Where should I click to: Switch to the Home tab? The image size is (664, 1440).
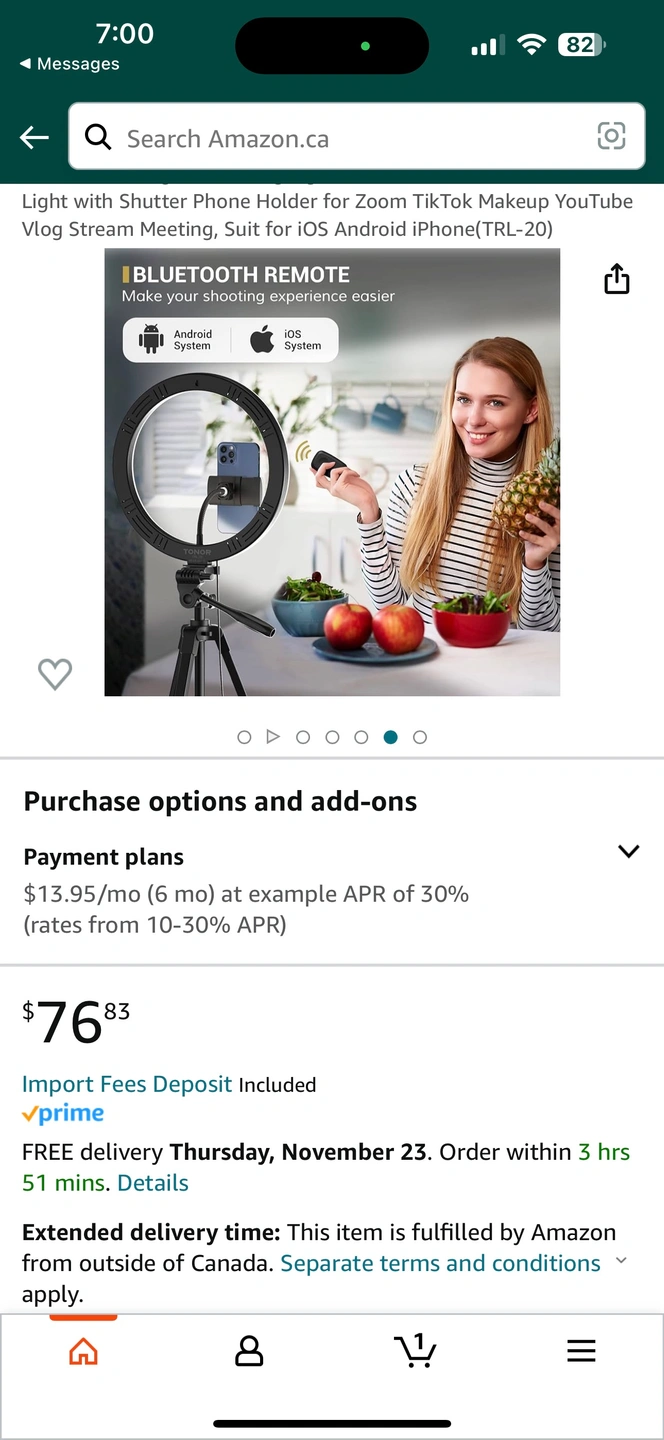[84, 1352]
